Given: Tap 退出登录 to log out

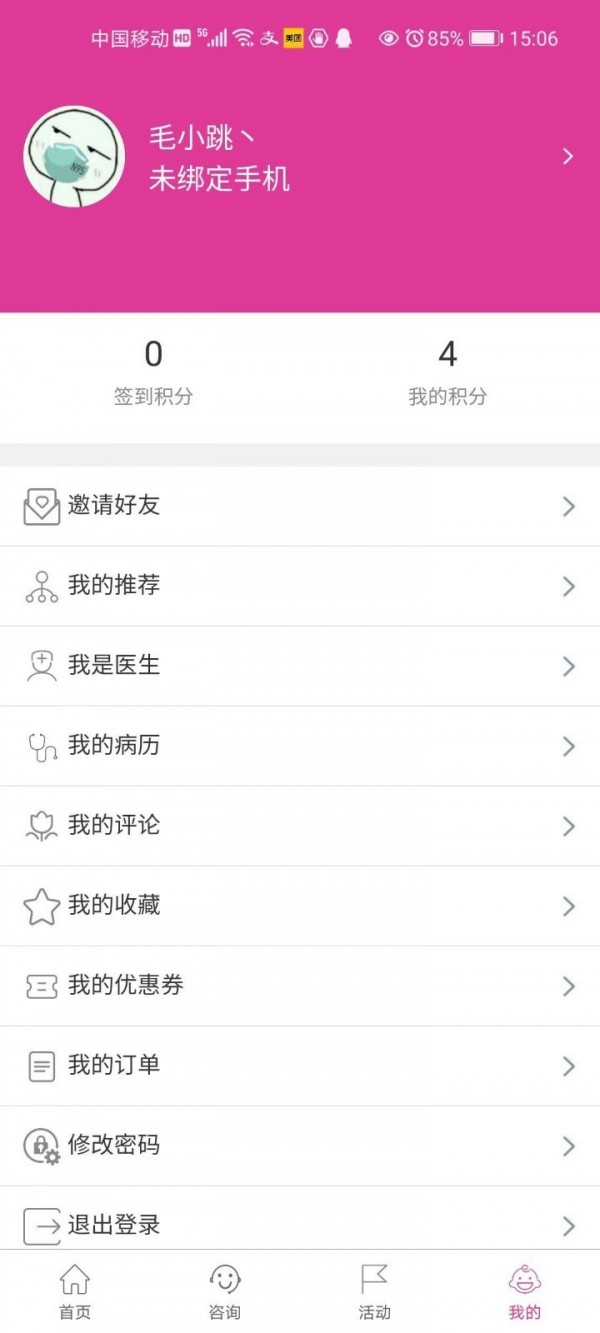Looking at the screenshot, I should (x=300, y=1224).
